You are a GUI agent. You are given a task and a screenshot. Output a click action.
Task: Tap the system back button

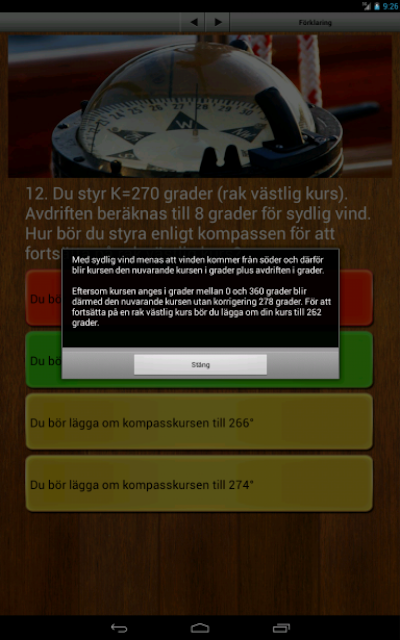pos(119,628)
